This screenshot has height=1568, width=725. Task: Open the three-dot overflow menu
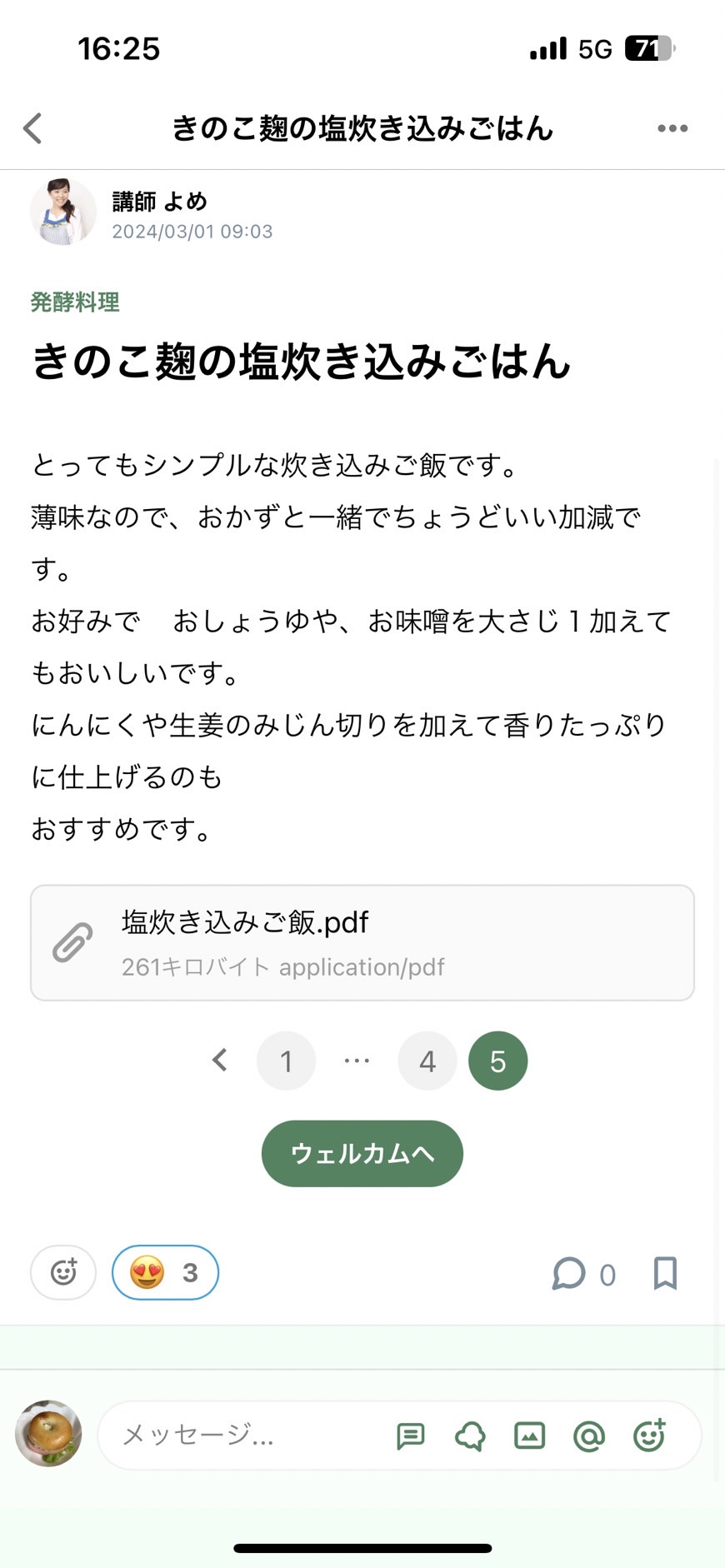pyautogui.click(x=672, y=128)
